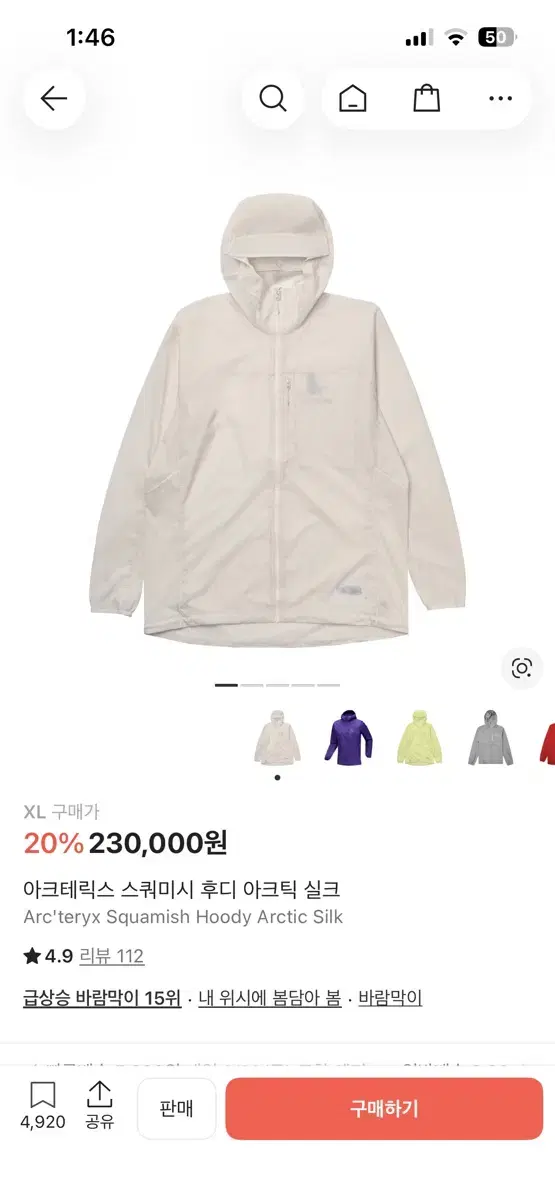Open the three-dot overflow menu

click(x=500, y=98)
